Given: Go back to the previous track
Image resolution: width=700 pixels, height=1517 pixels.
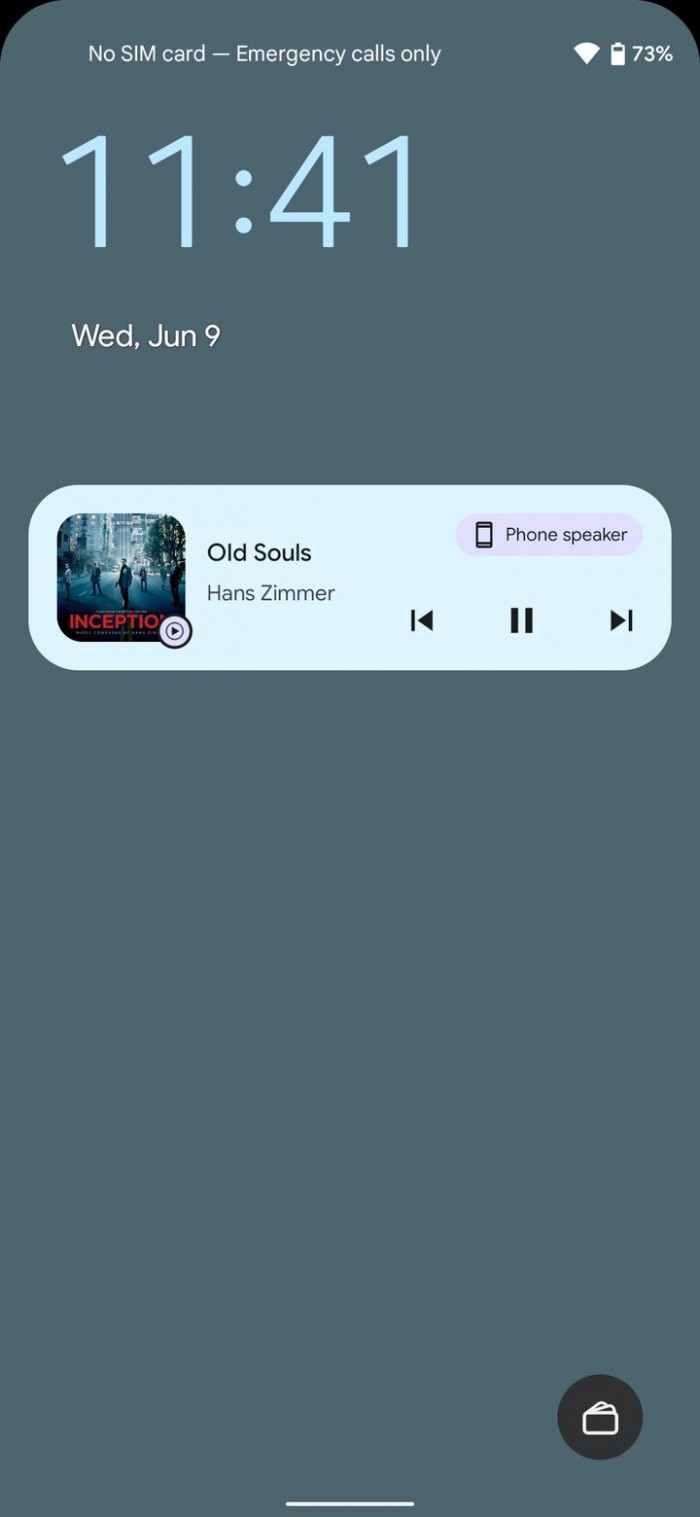Looking at the screenshot, I should coord(422,620).
